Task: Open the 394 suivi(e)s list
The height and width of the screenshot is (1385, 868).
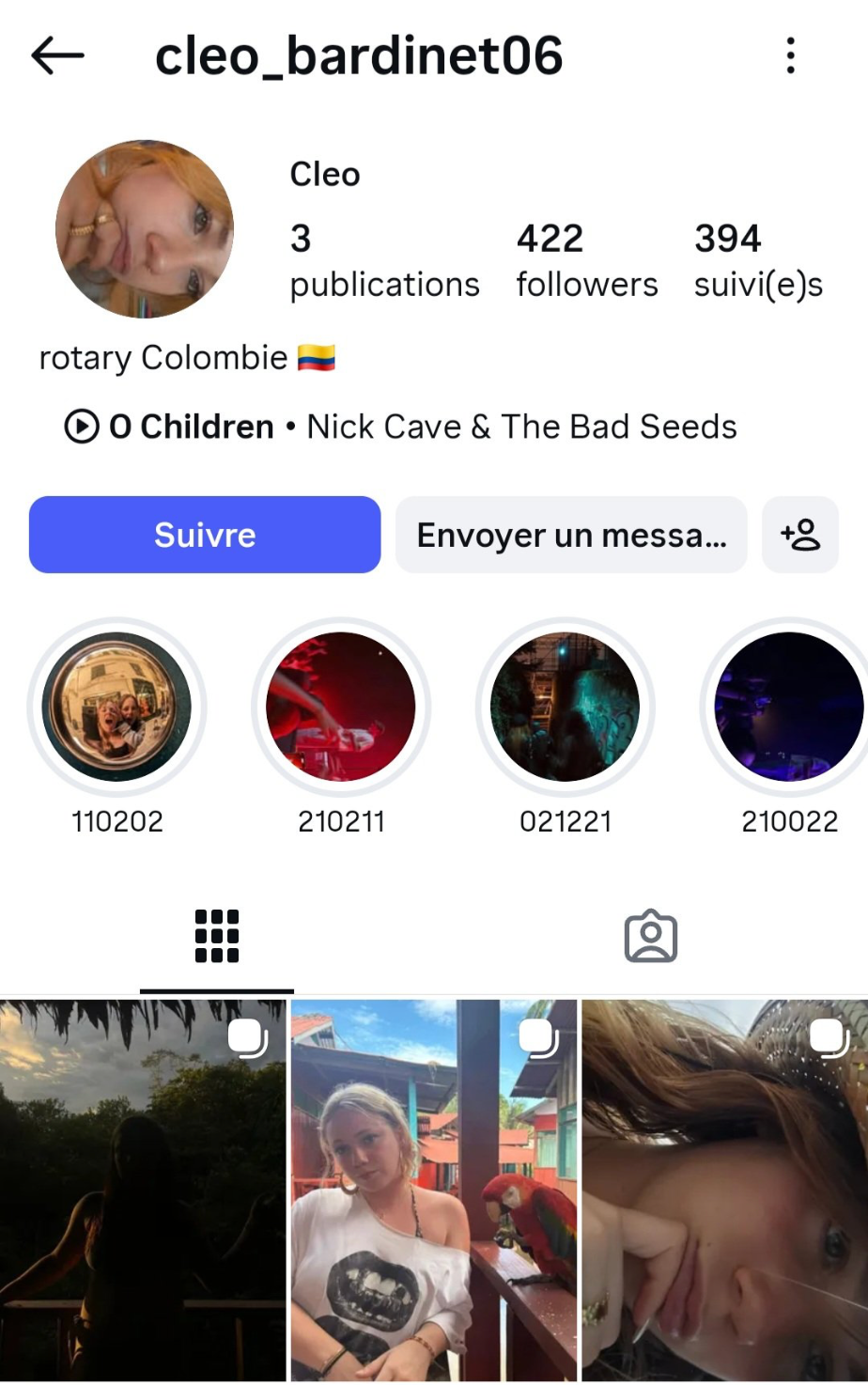Action: click(x=757, y=260)
